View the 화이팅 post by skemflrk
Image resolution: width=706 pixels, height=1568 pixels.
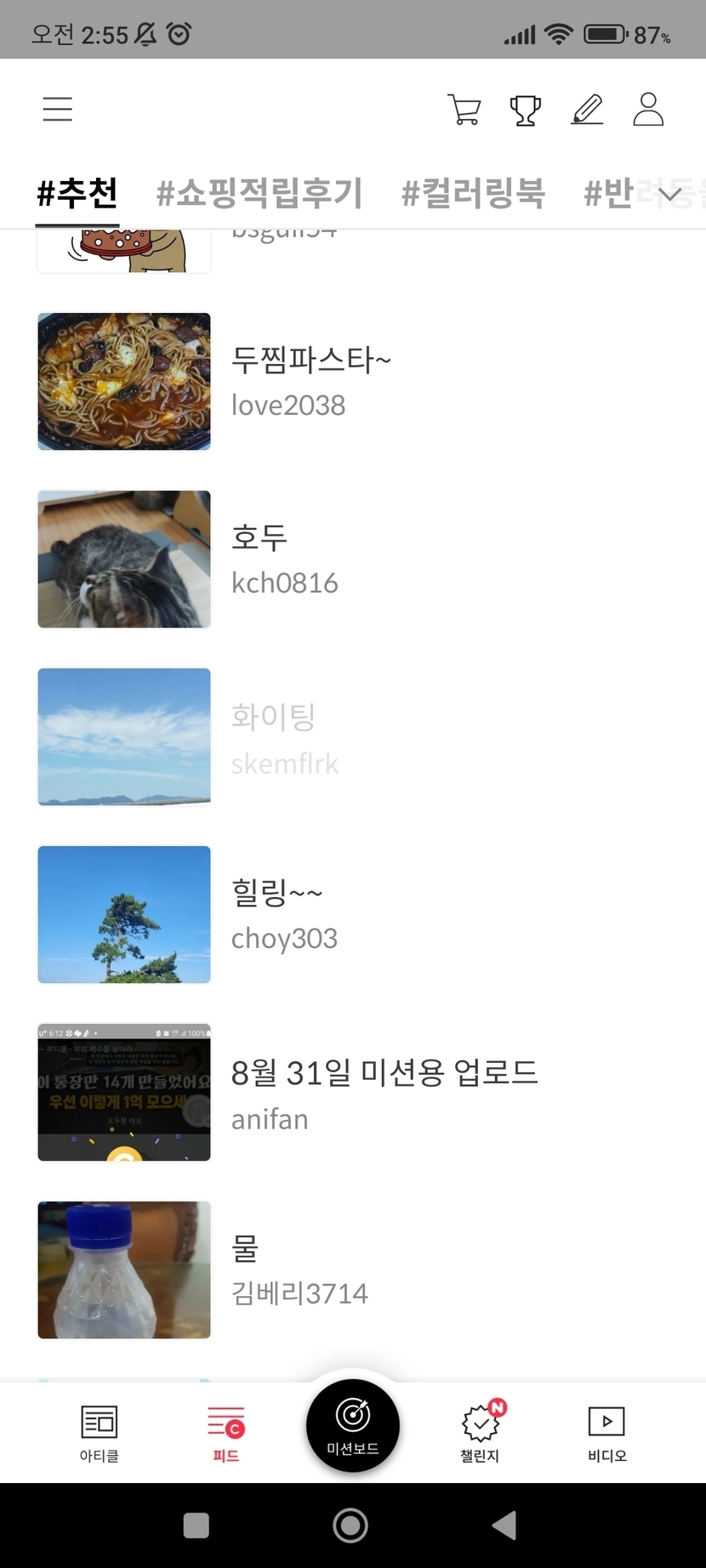284,737
